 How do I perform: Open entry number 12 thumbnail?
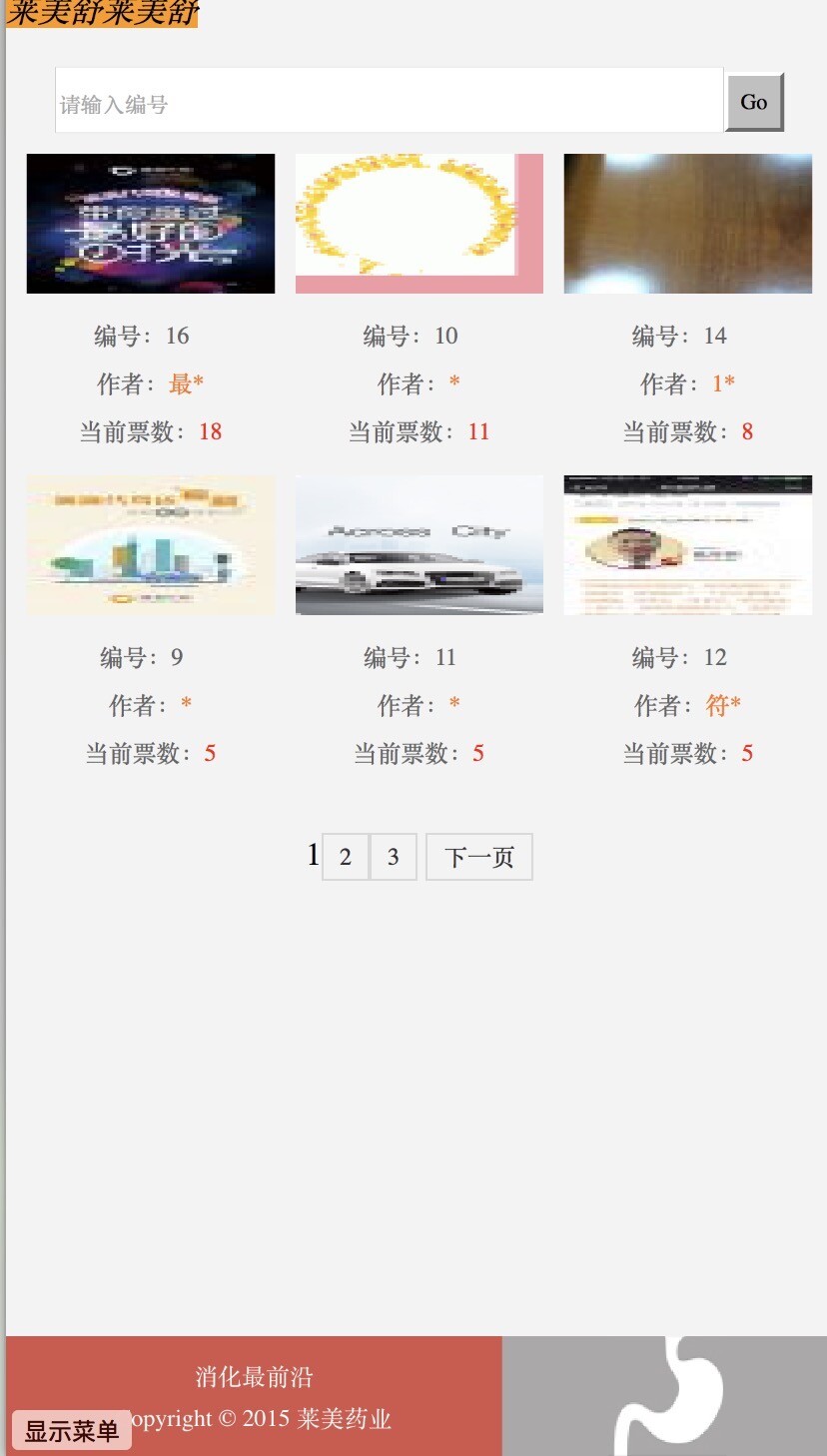[688, 545]
